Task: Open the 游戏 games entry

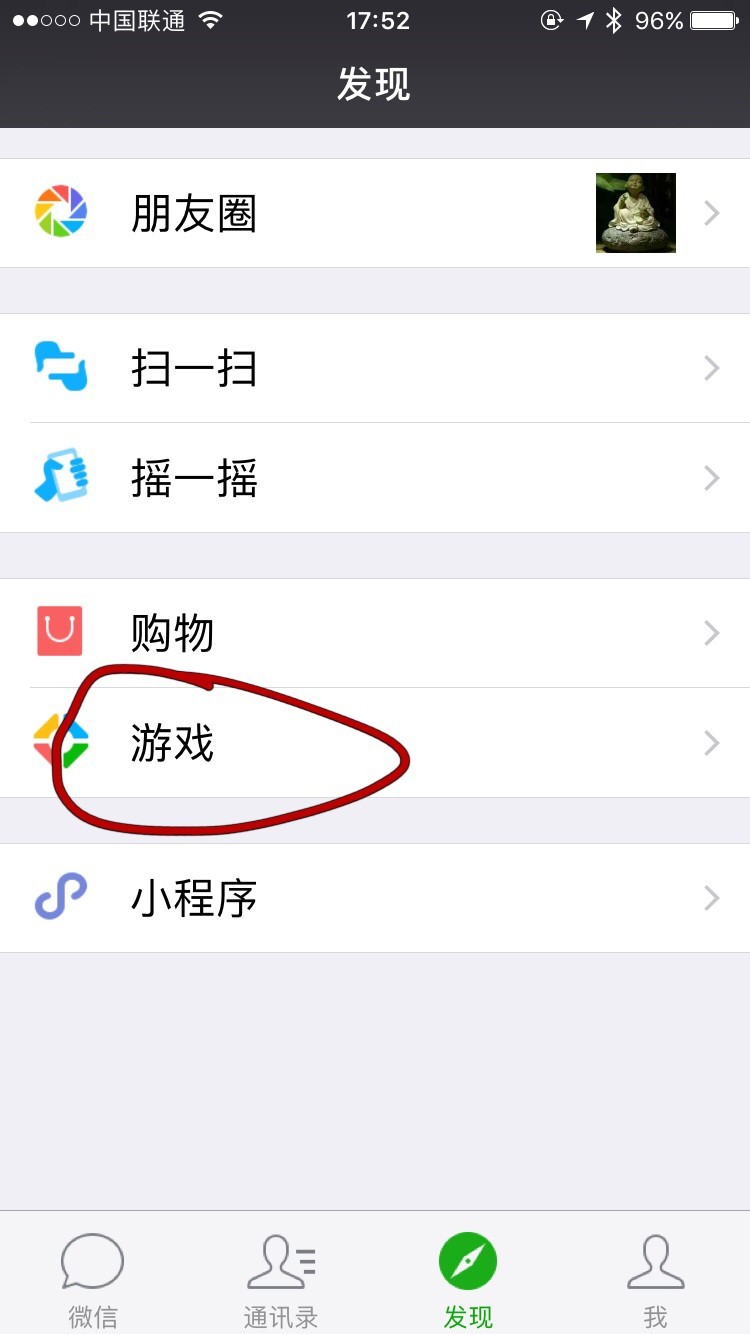Action: 375,743
